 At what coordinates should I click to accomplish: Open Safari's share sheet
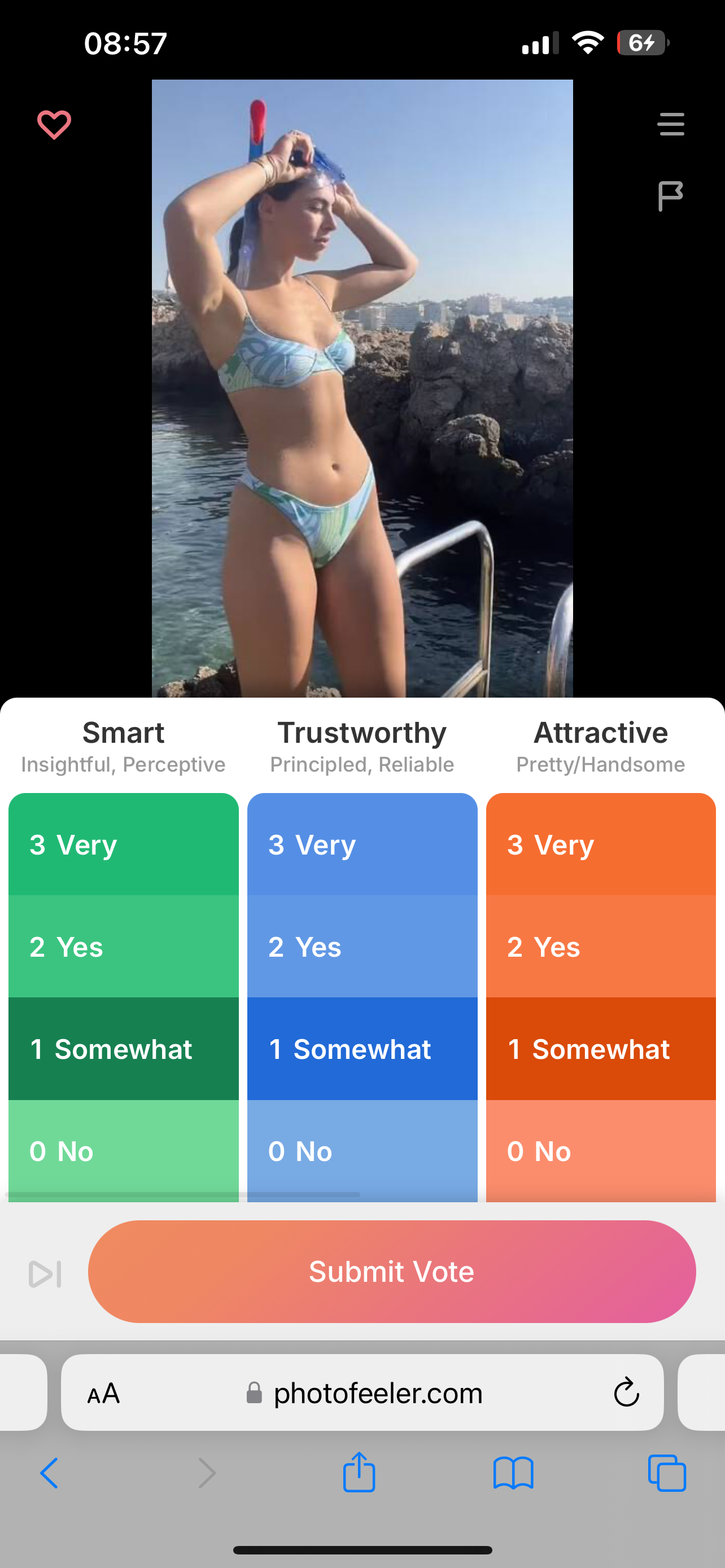(x=359, y=1473)
